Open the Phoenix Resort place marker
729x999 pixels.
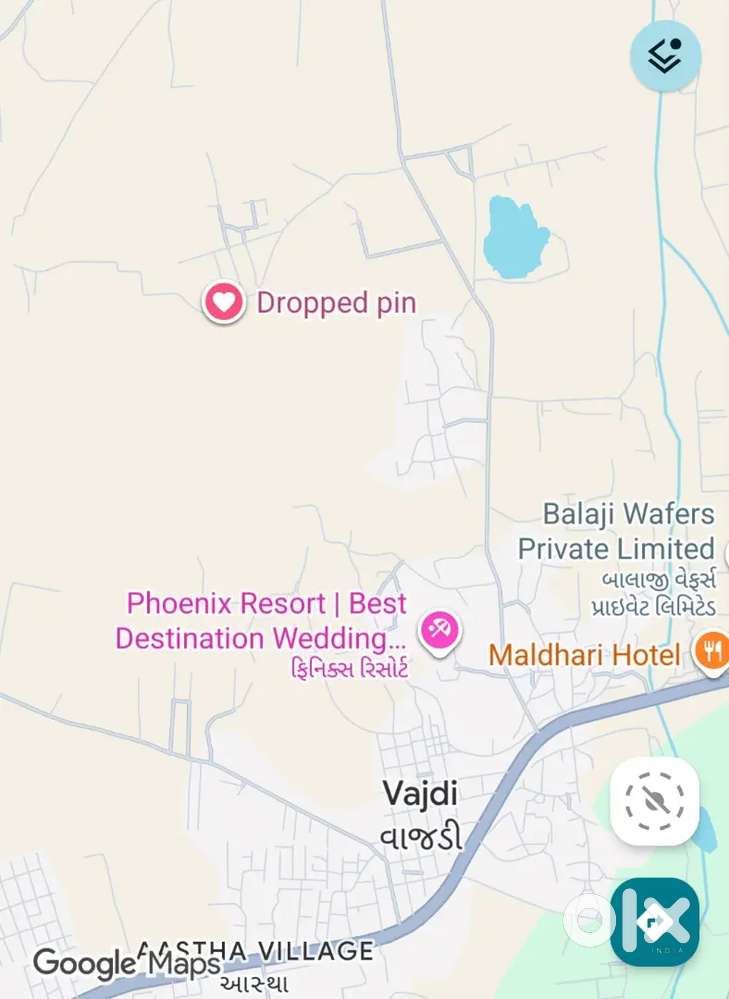click(438, 630)
